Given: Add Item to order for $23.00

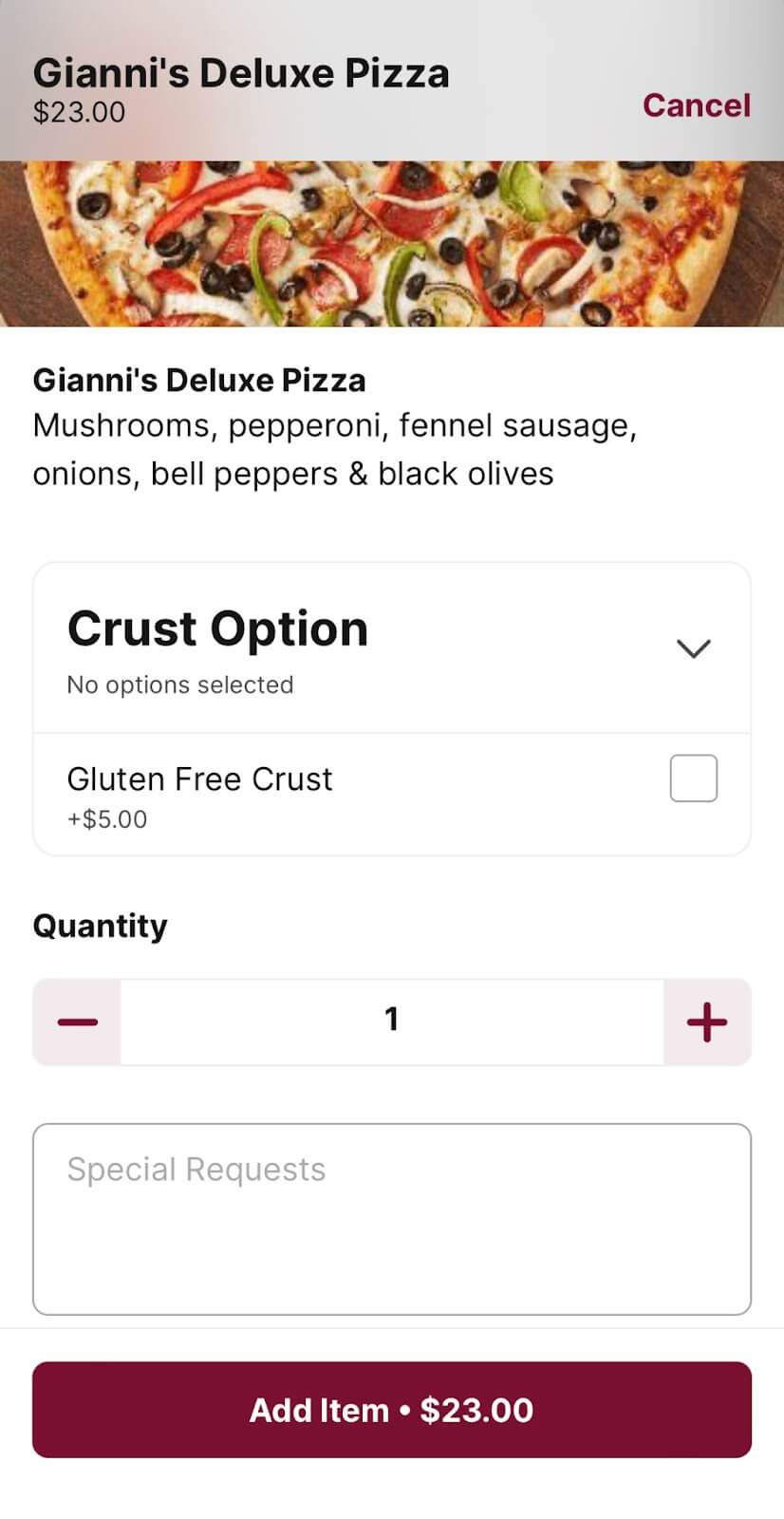Looking at the screenshot, I should click(392, 1410).
